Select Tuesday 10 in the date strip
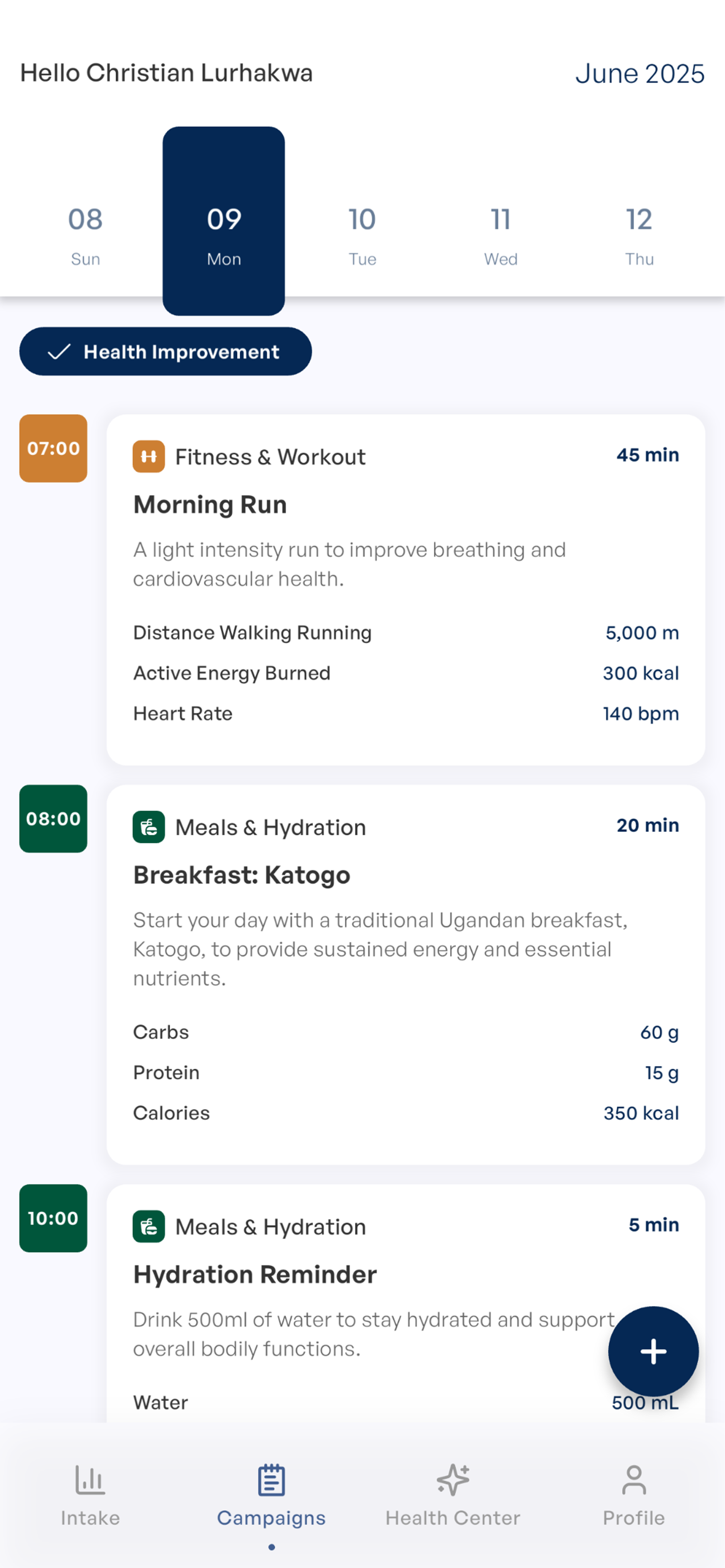The image size is (725, 1568). pyautogui.click(x=362, y=236)
